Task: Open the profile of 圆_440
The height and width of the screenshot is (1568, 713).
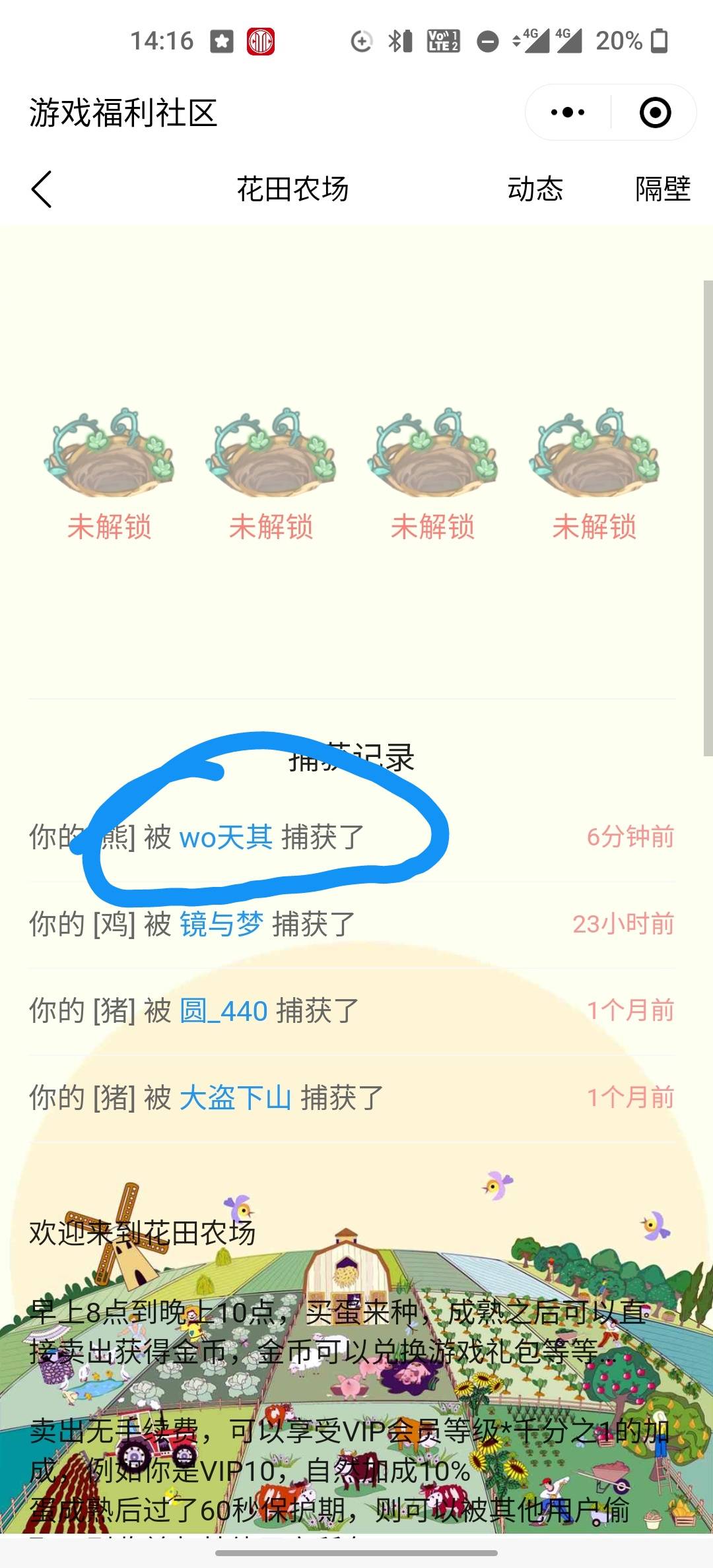Action: pyautogui.click(x=223, y=1011)
